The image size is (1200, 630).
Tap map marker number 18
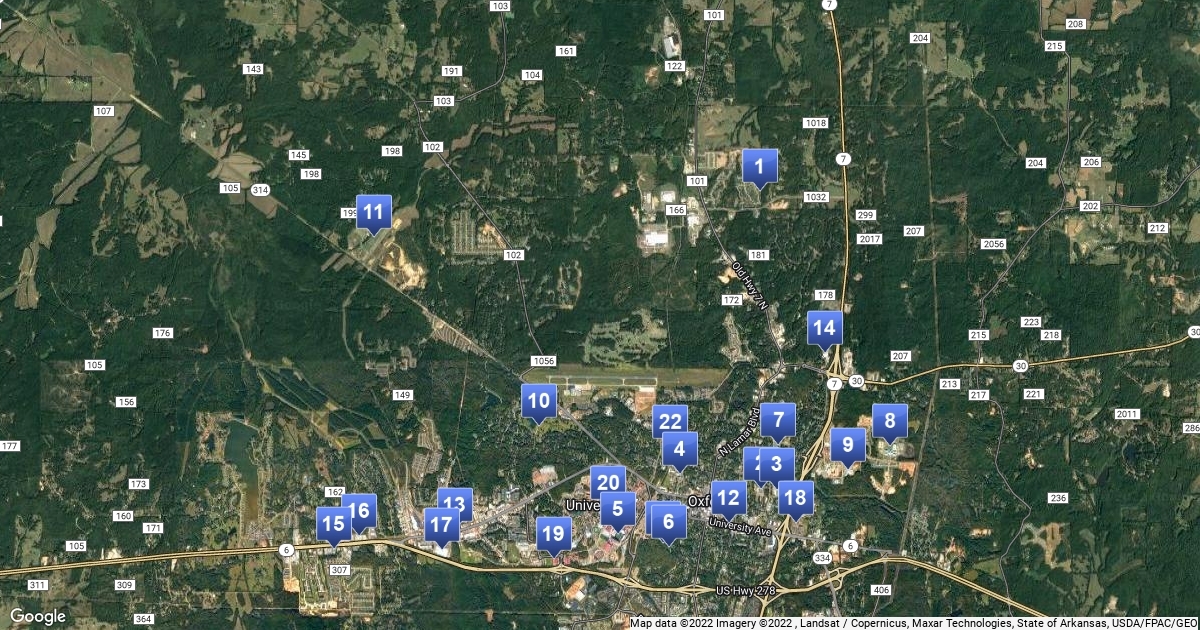point(796,496)
